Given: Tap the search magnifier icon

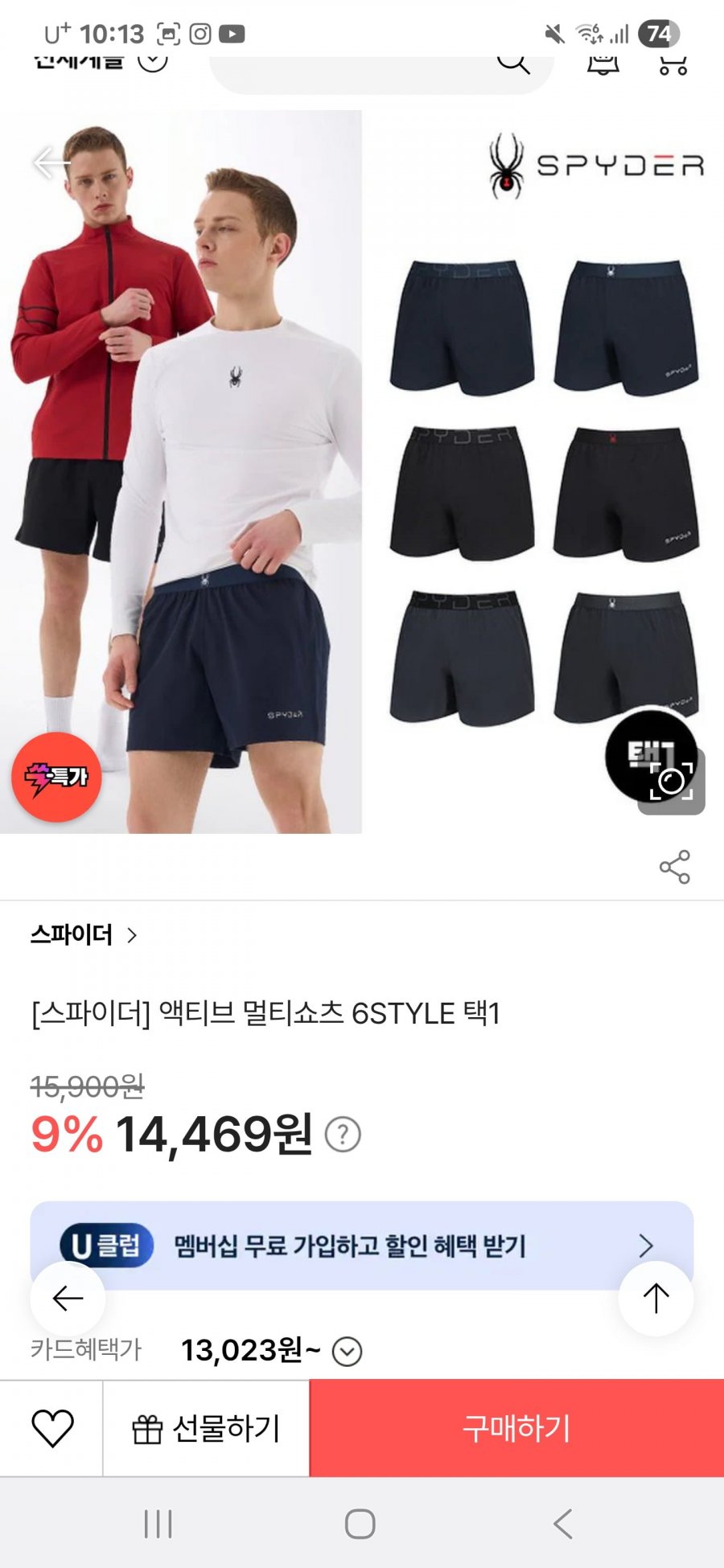Looking at the screenshot, I should [513, 61].
